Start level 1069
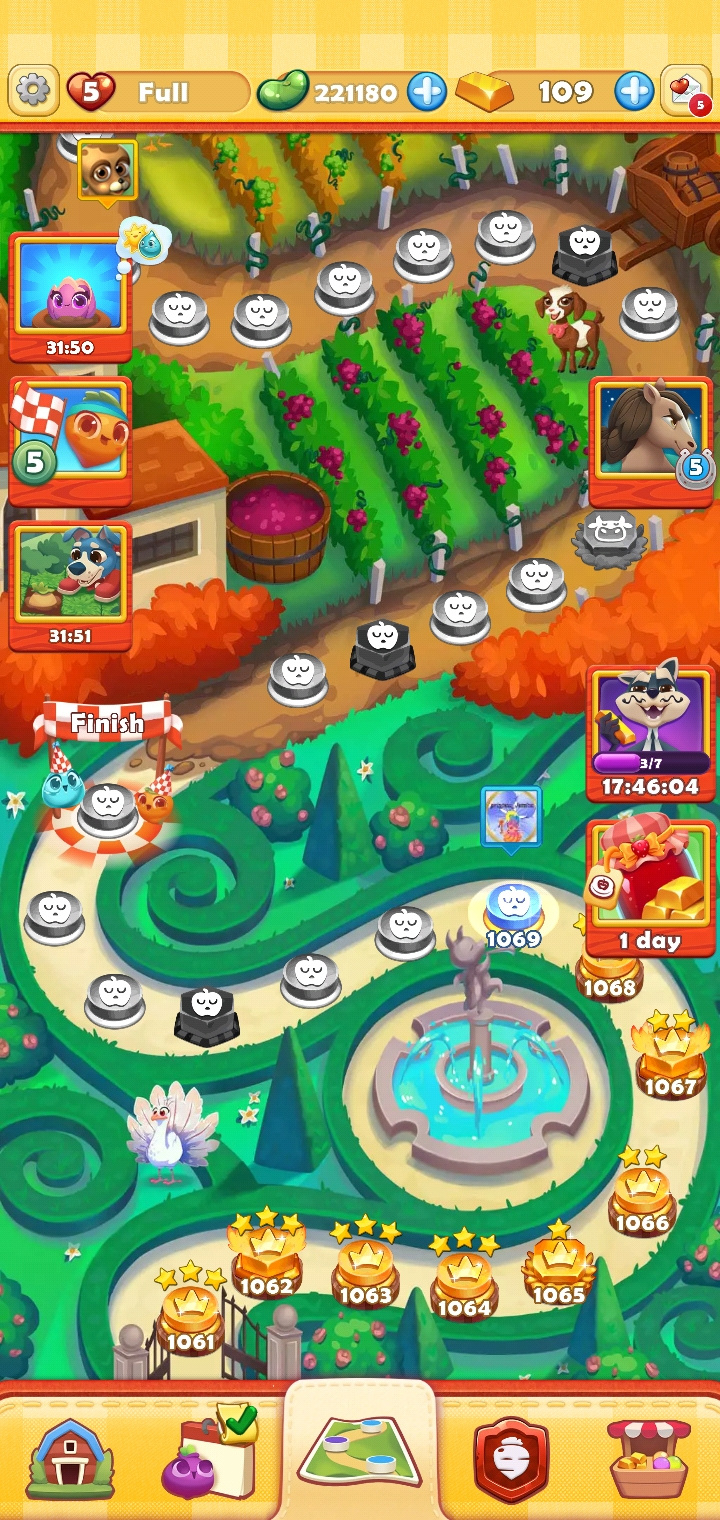 (513, 909)
